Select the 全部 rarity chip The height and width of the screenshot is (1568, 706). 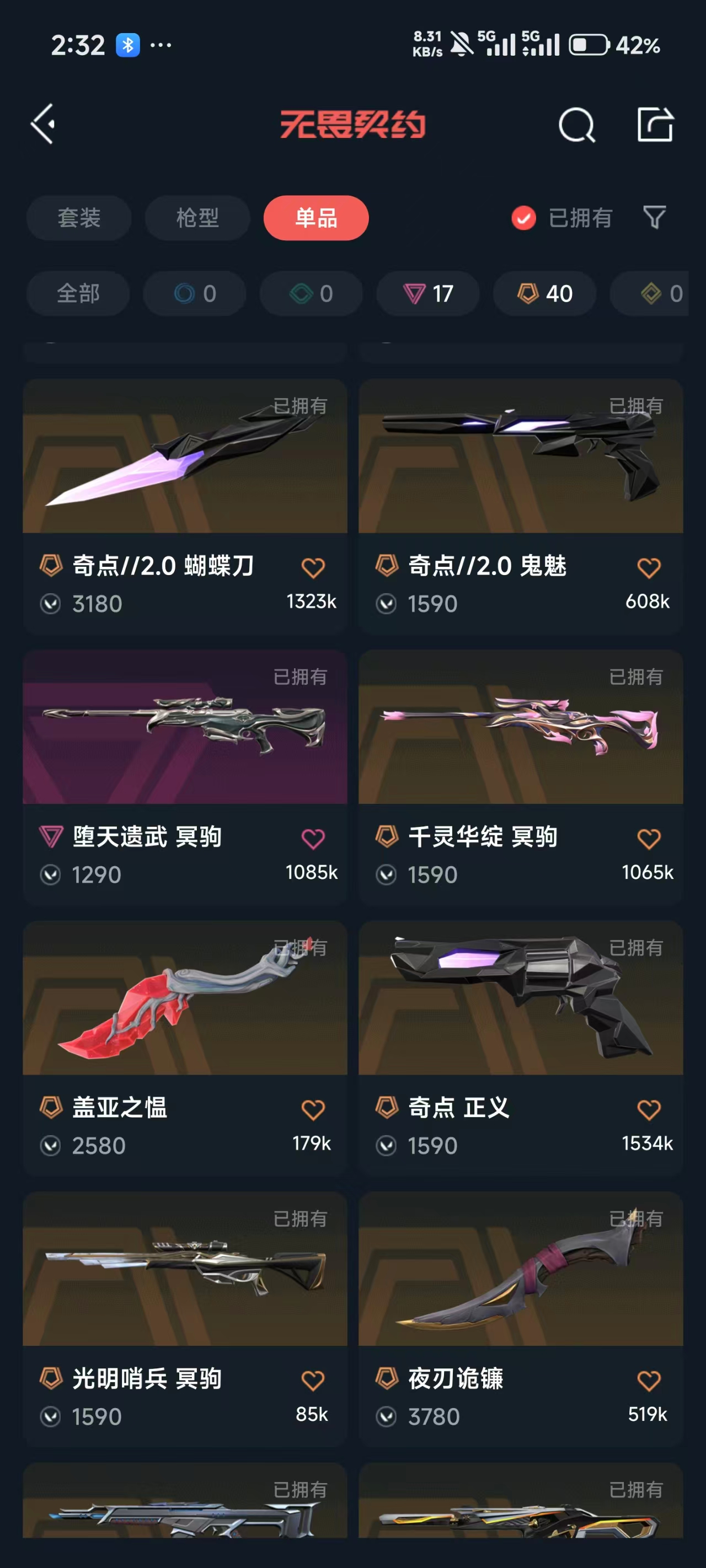tap(78, 293)
